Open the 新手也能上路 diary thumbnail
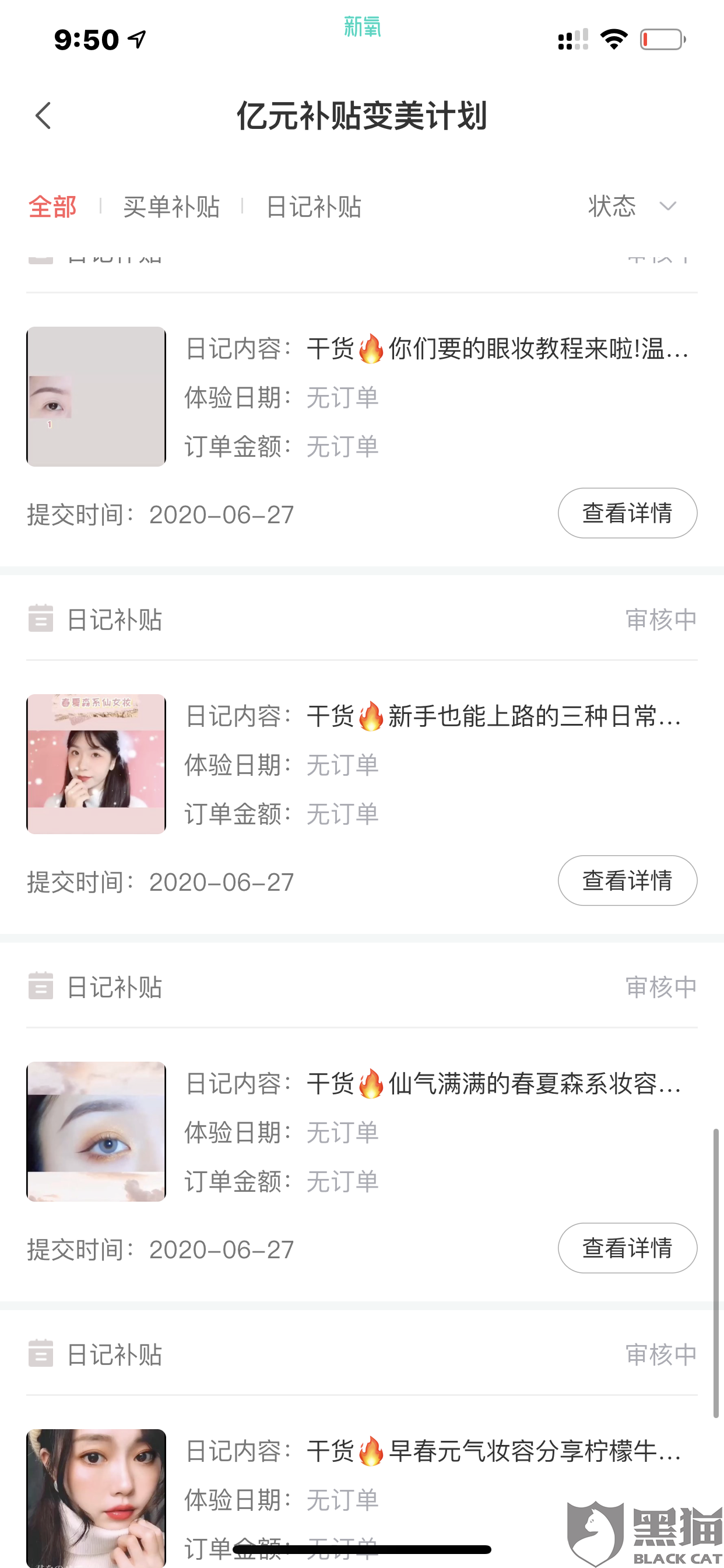The width and height of the screenshot is (724, 1568). pos(96,764)
